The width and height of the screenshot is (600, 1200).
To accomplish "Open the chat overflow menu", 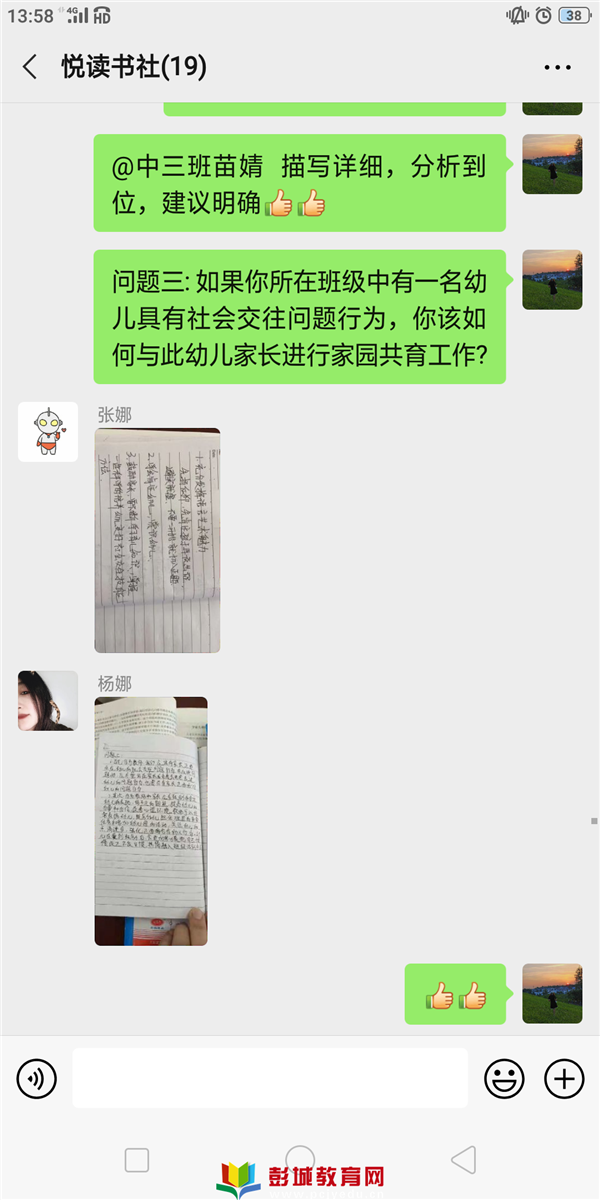I will (557, 67).
